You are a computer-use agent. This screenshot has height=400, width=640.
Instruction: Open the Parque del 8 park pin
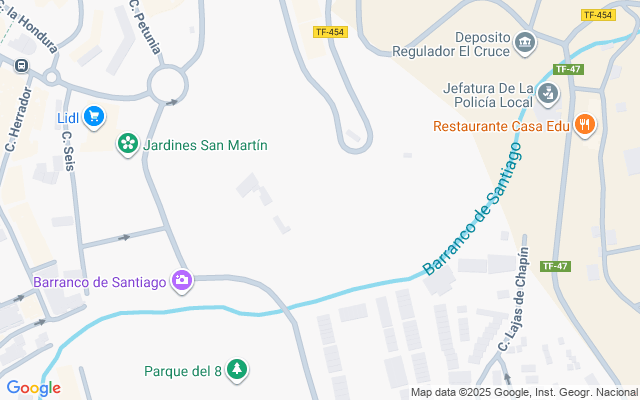pyautogui.click(x=237, y=370)
